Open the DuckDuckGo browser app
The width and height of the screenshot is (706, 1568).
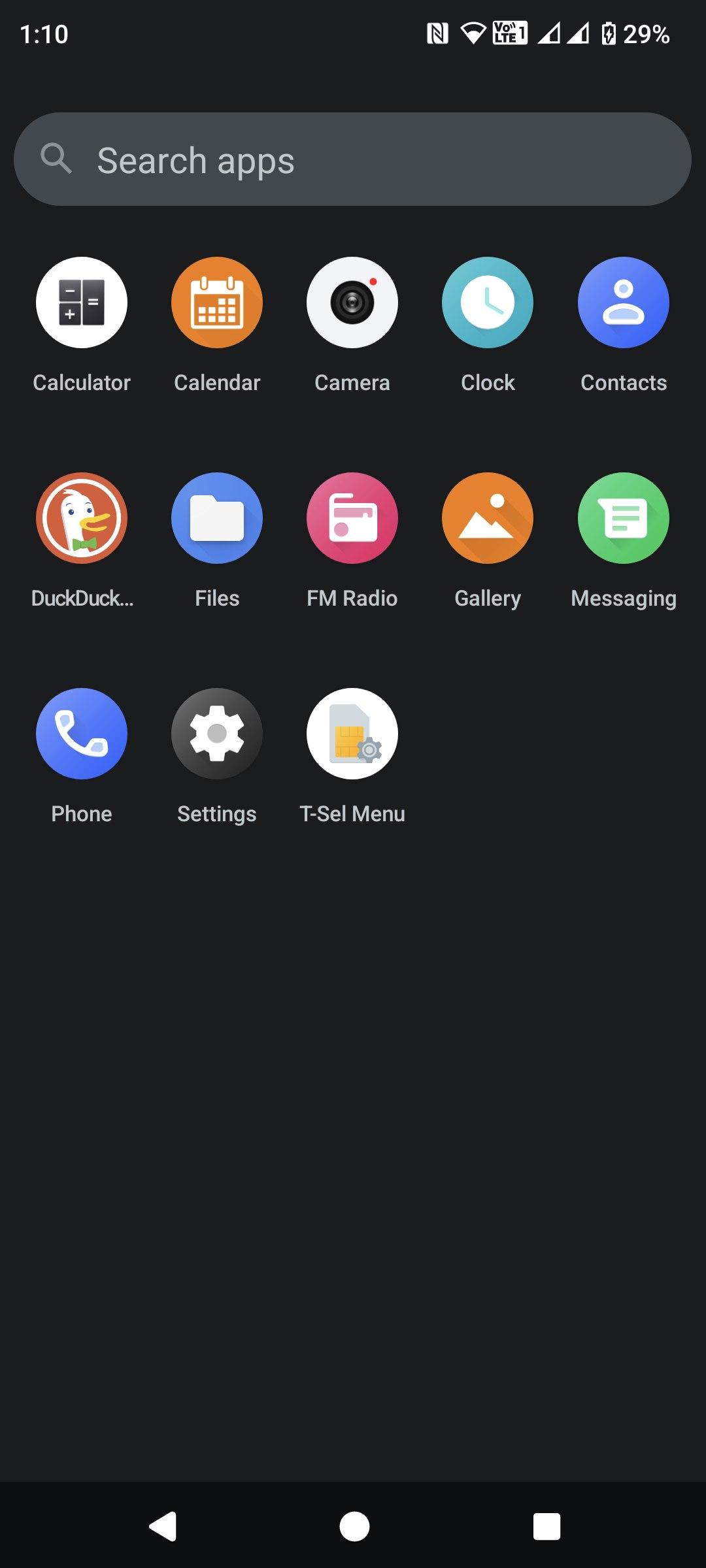[x=82, y=518]
